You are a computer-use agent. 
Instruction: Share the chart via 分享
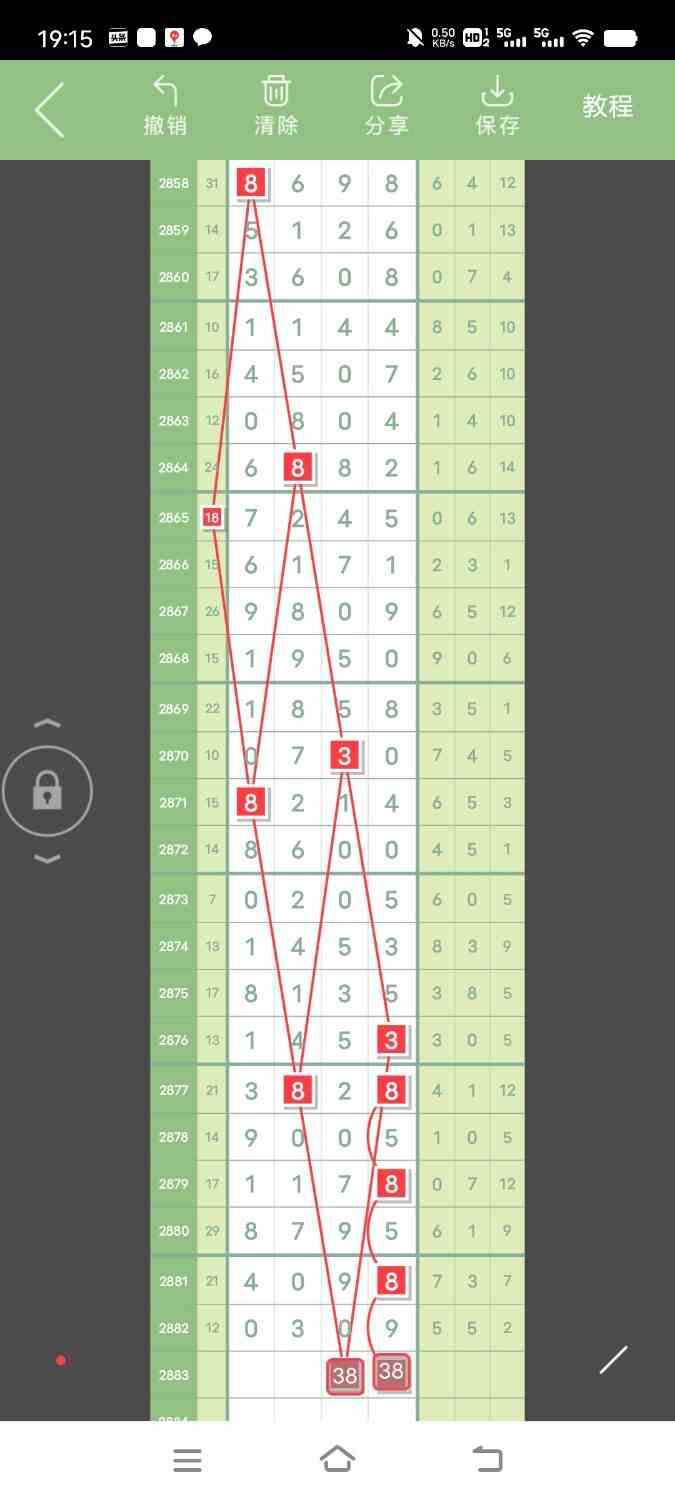click(x=387, y=106)
